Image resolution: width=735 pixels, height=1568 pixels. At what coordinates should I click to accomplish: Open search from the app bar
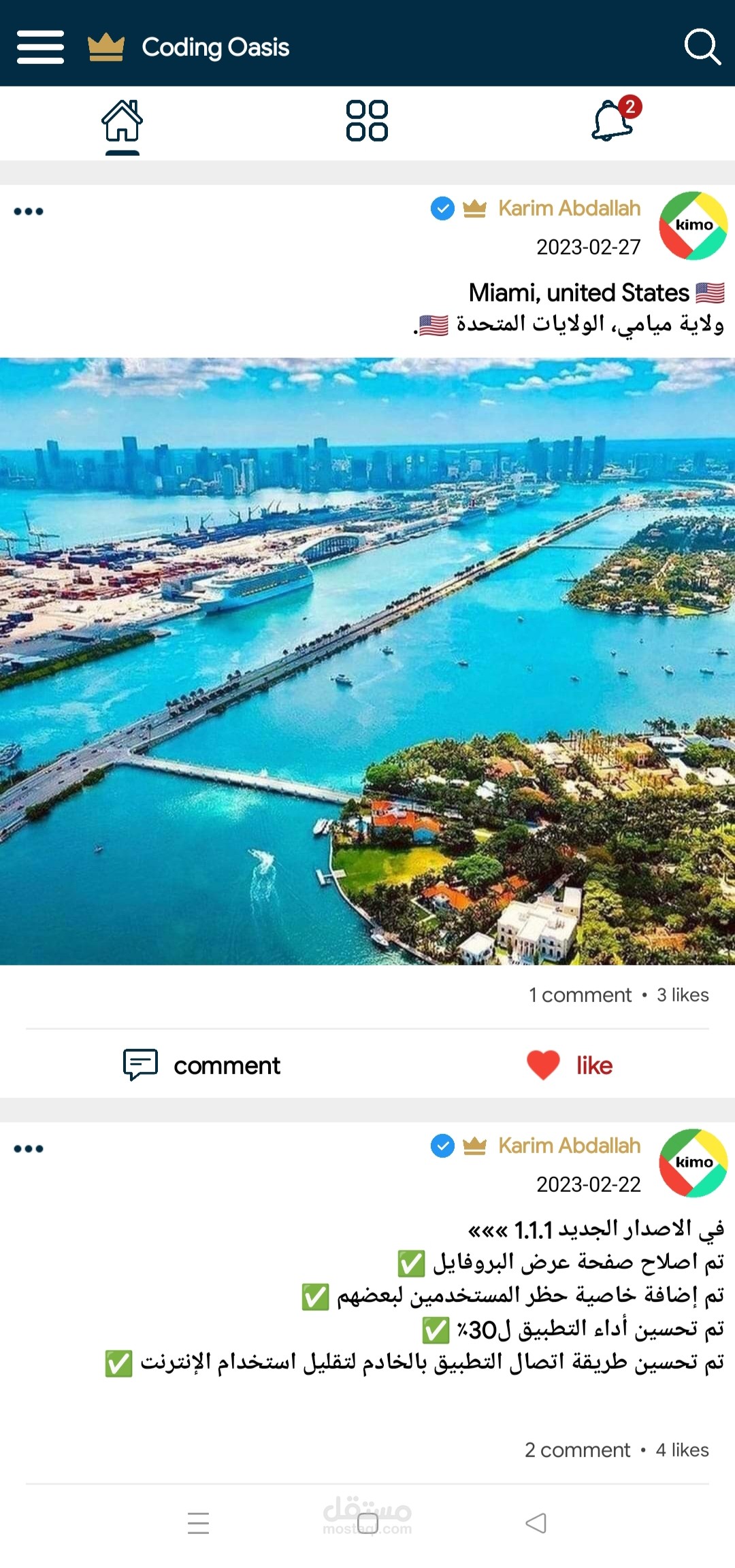(702, 47)
